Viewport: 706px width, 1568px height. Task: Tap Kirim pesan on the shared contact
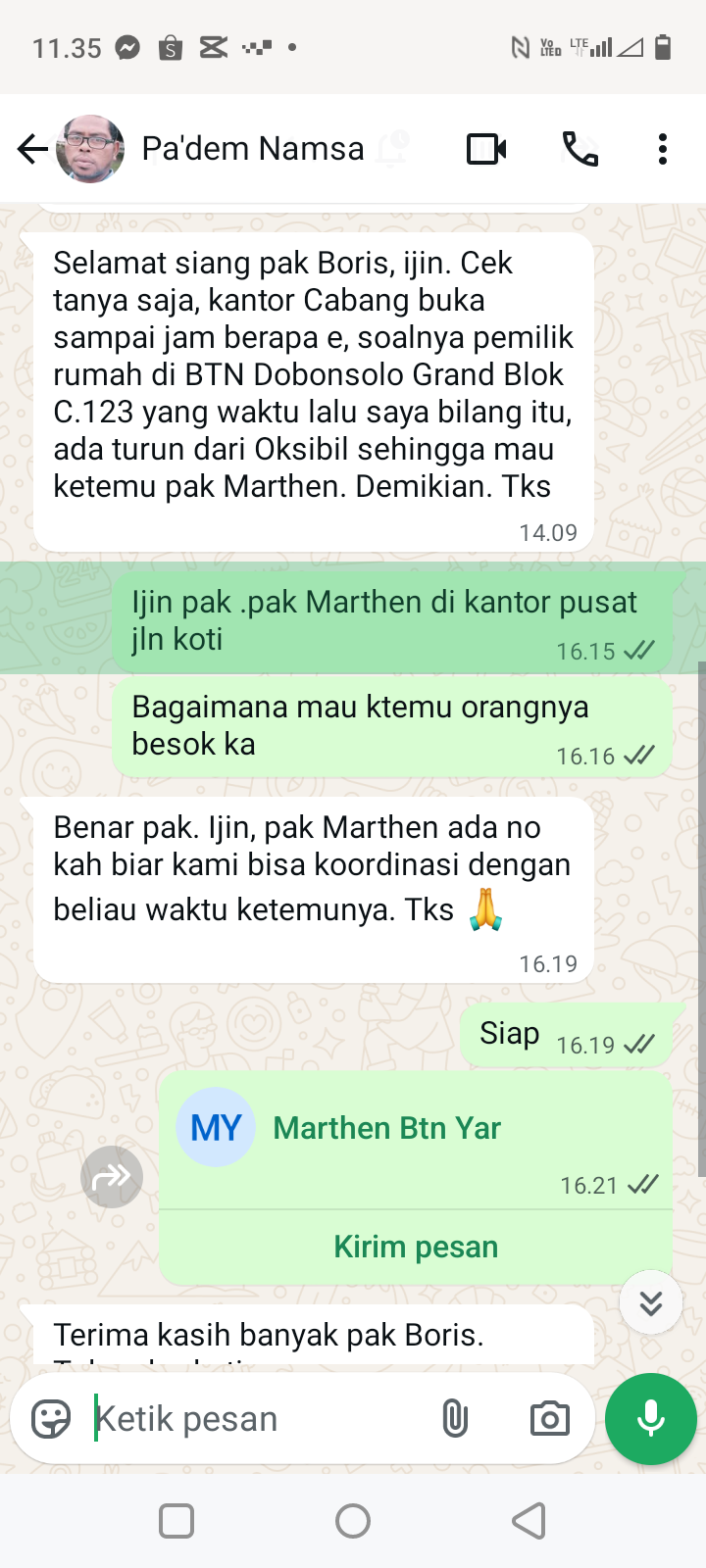pyautogui.click(x=416, y=1247)
